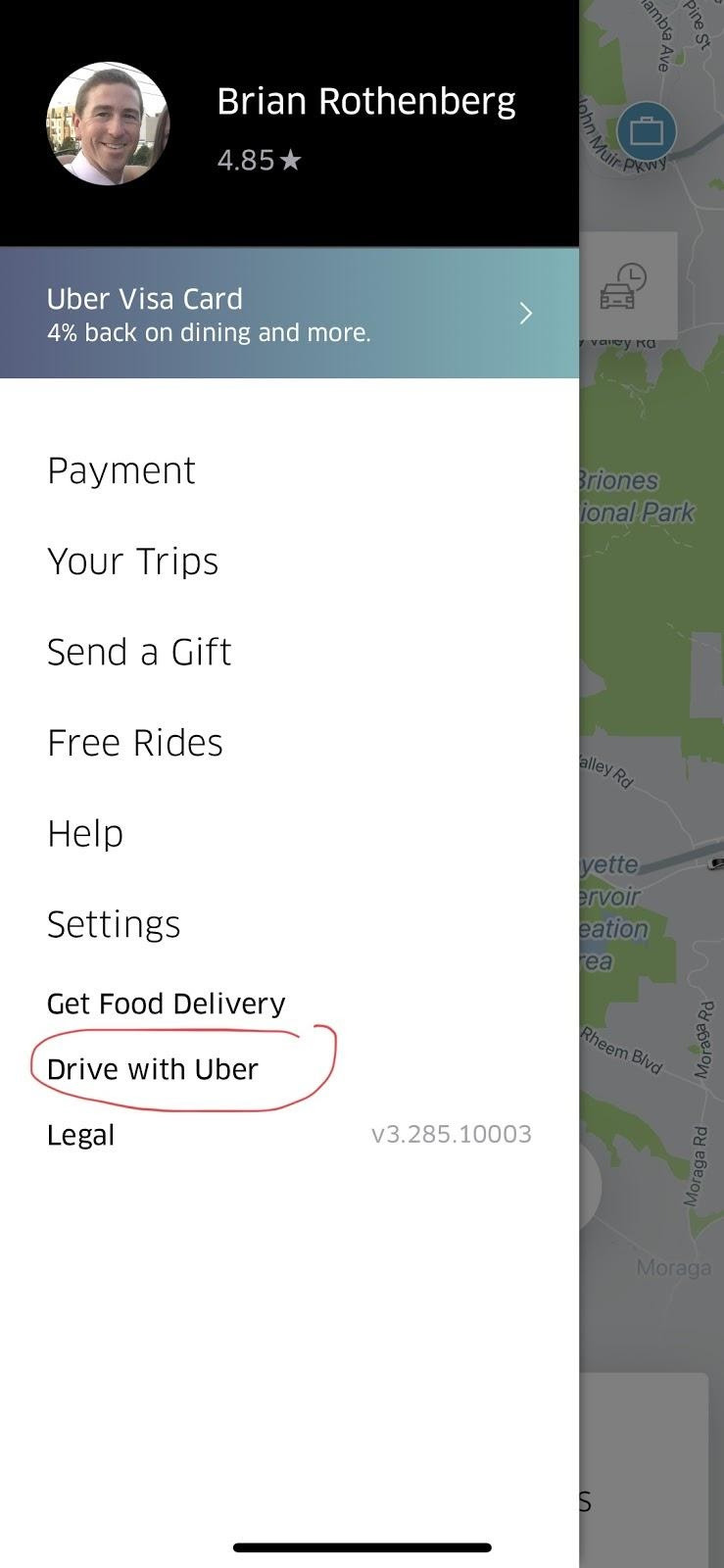The image size is (724, 1568).
Task: Choose Drive with Uber
Action: pyautogui.click(x=153, y=1069)
